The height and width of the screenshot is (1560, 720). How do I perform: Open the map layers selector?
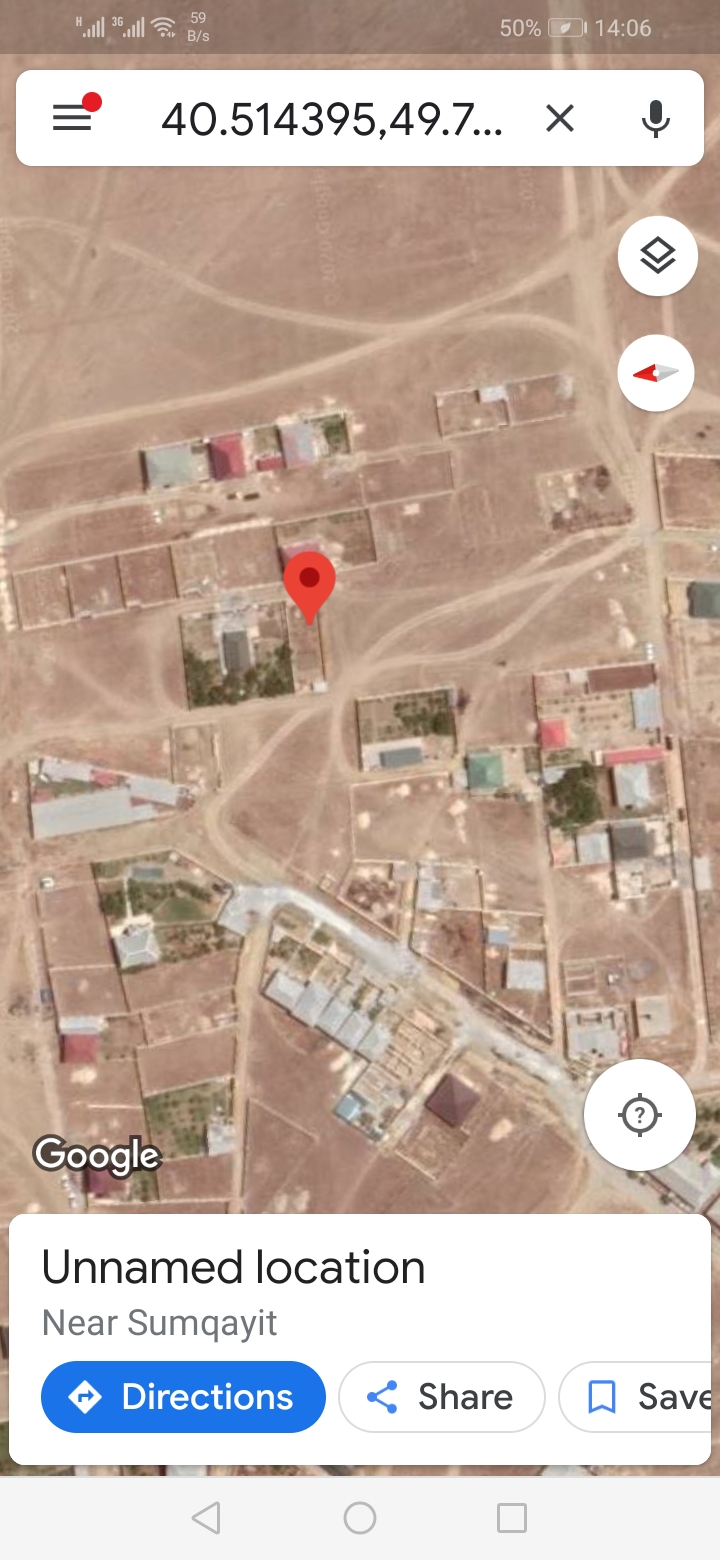pyautogui.click(x=658, y=256)
